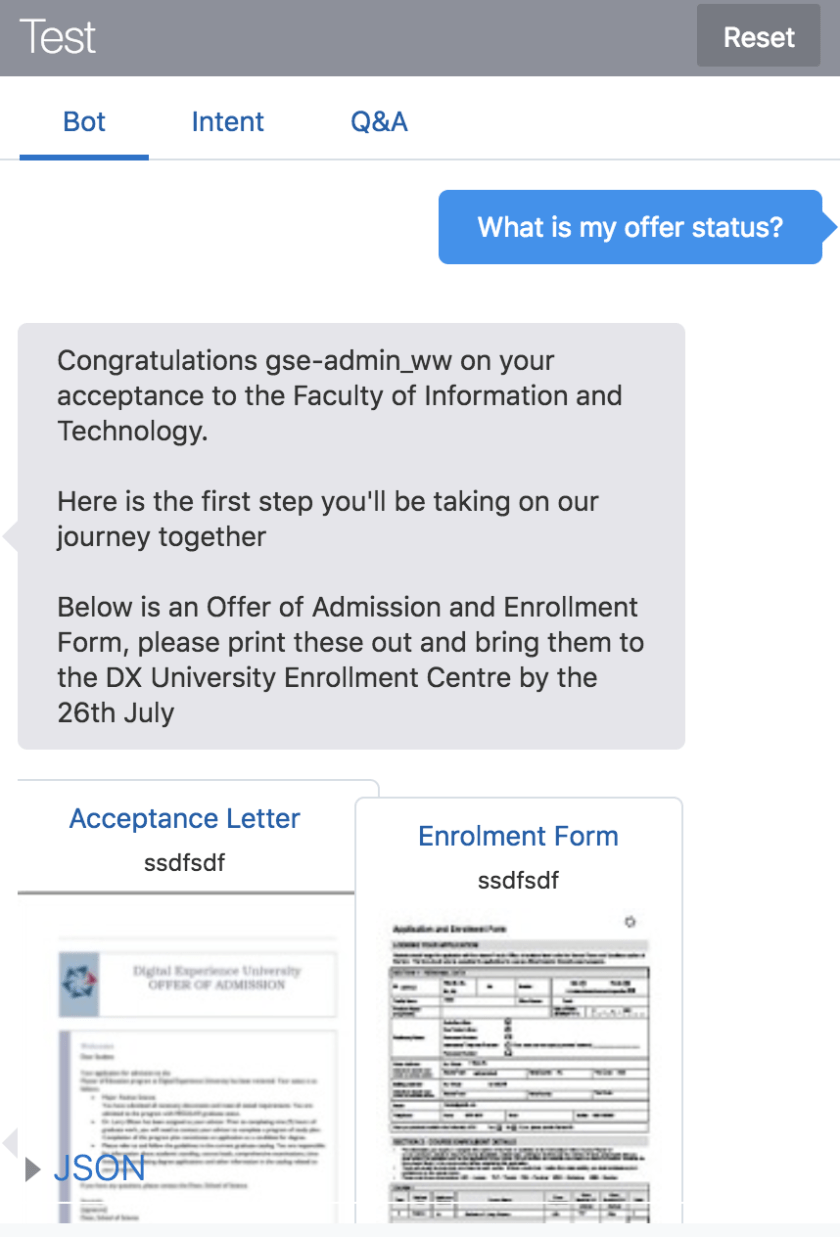Switch to the Intent tab
840x1237 pixels.
pos(228,122)
